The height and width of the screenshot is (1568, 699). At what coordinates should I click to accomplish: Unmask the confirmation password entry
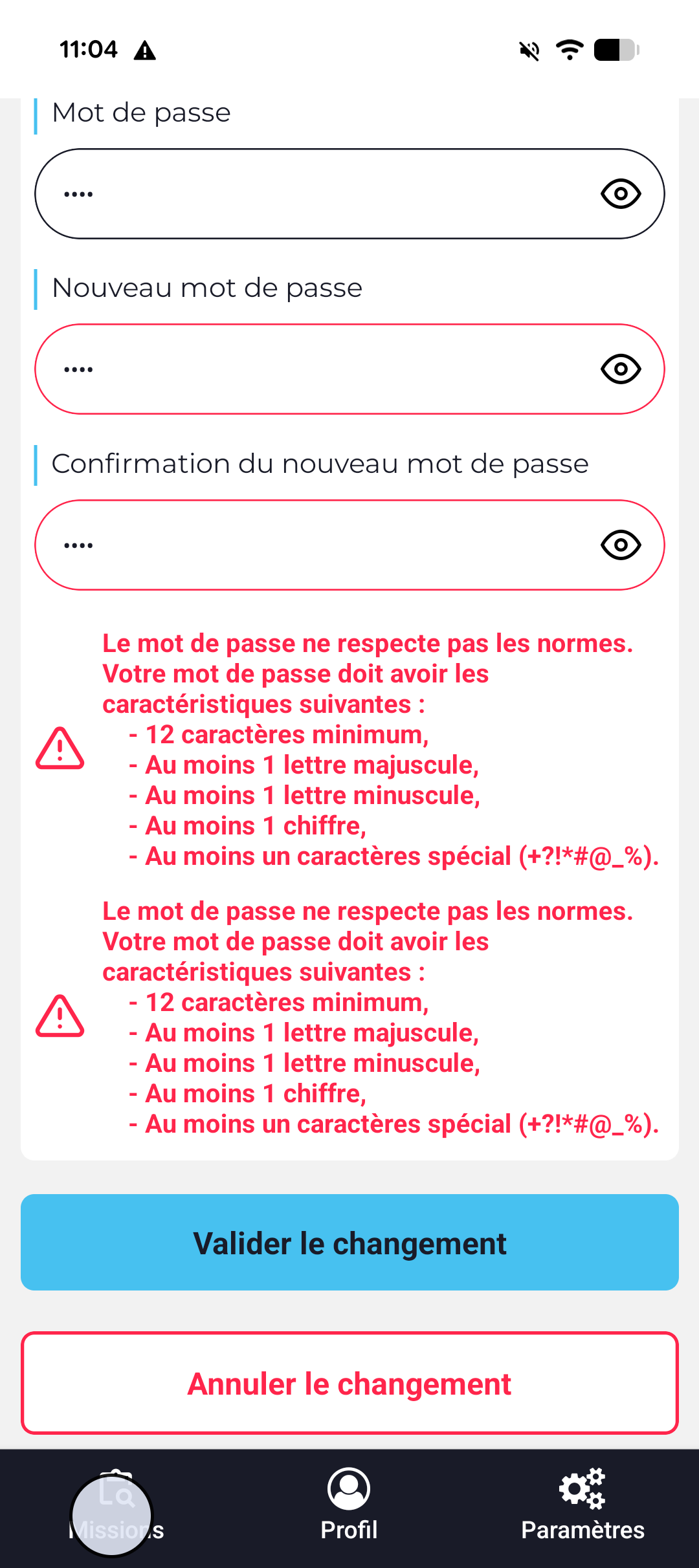[621, 545]
